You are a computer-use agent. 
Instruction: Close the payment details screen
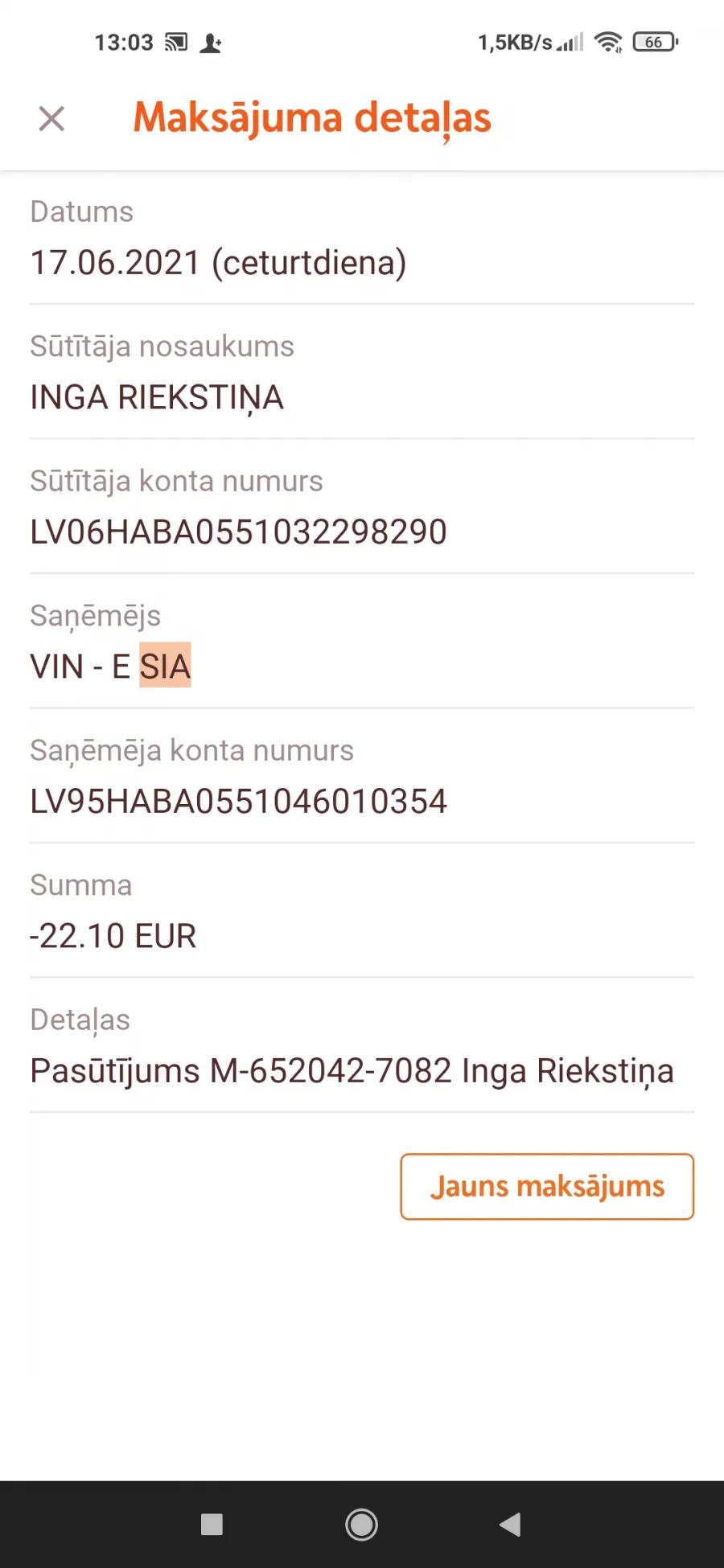click(51, 119)
